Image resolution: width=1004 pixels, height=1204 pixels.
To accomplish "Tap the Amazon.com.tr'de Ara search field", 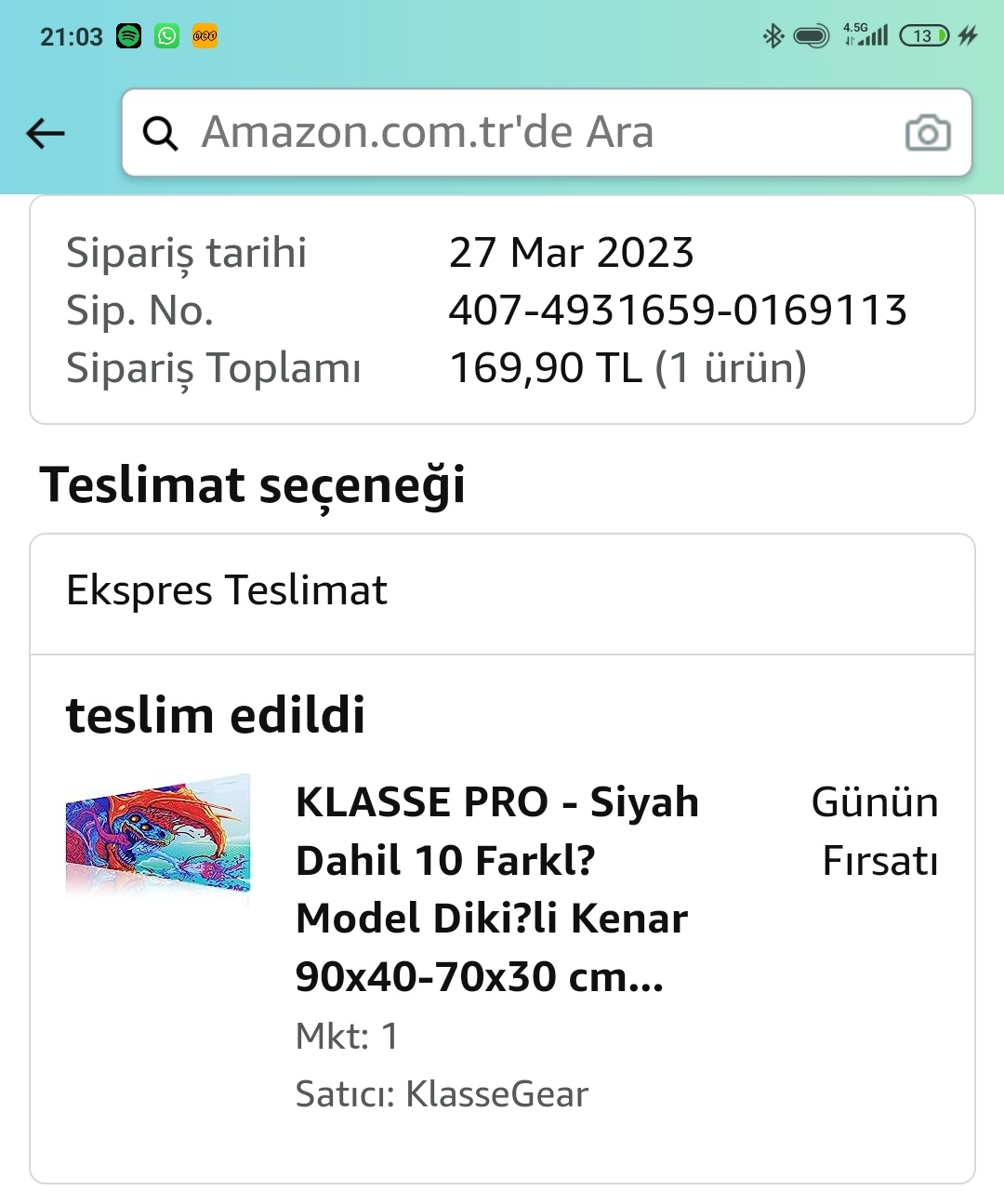I will coord(521,132).
